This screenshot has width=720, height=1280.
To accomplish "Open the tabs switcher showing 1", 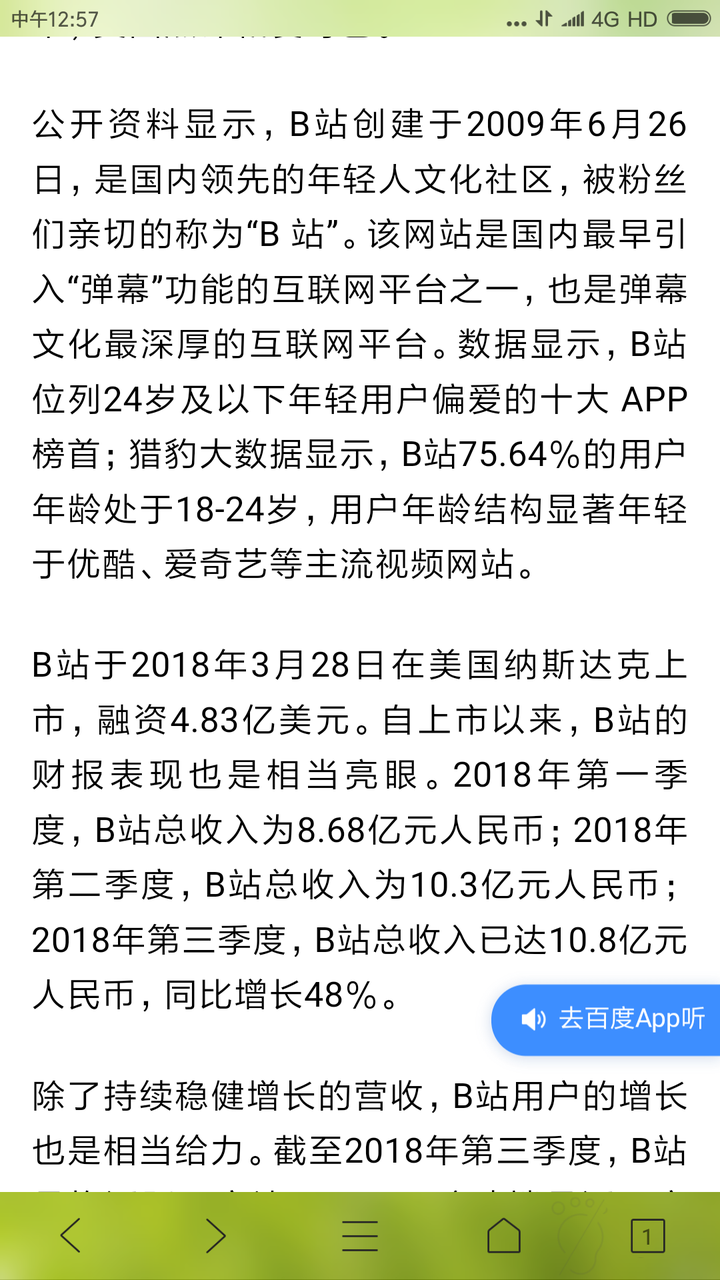I will click(x=647, y=1237).
